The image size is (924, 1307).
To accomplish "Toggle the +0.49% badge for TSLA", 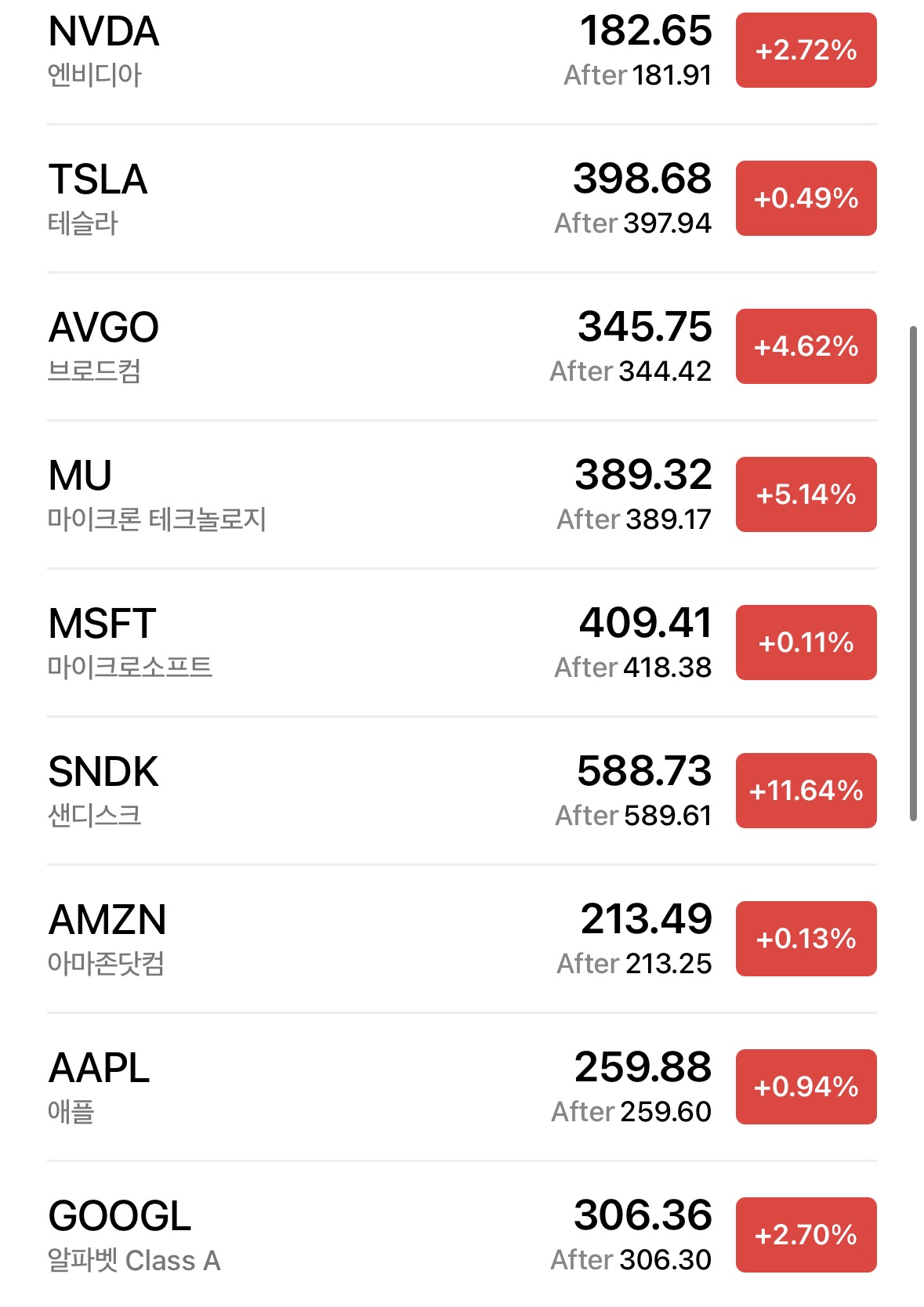I will tap(806, 198).
